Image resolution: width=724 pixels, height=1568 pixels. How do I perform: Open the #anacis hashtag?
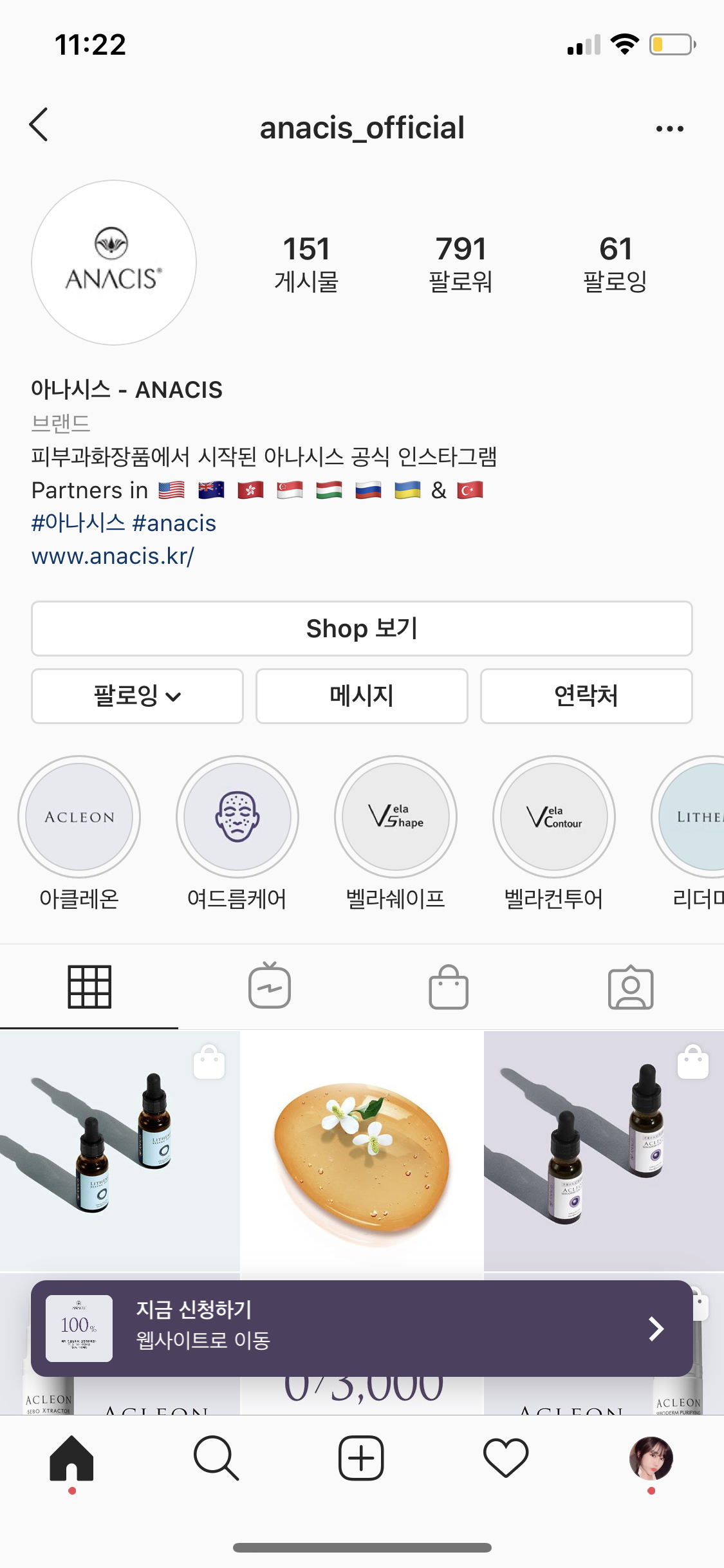point(174,523)
